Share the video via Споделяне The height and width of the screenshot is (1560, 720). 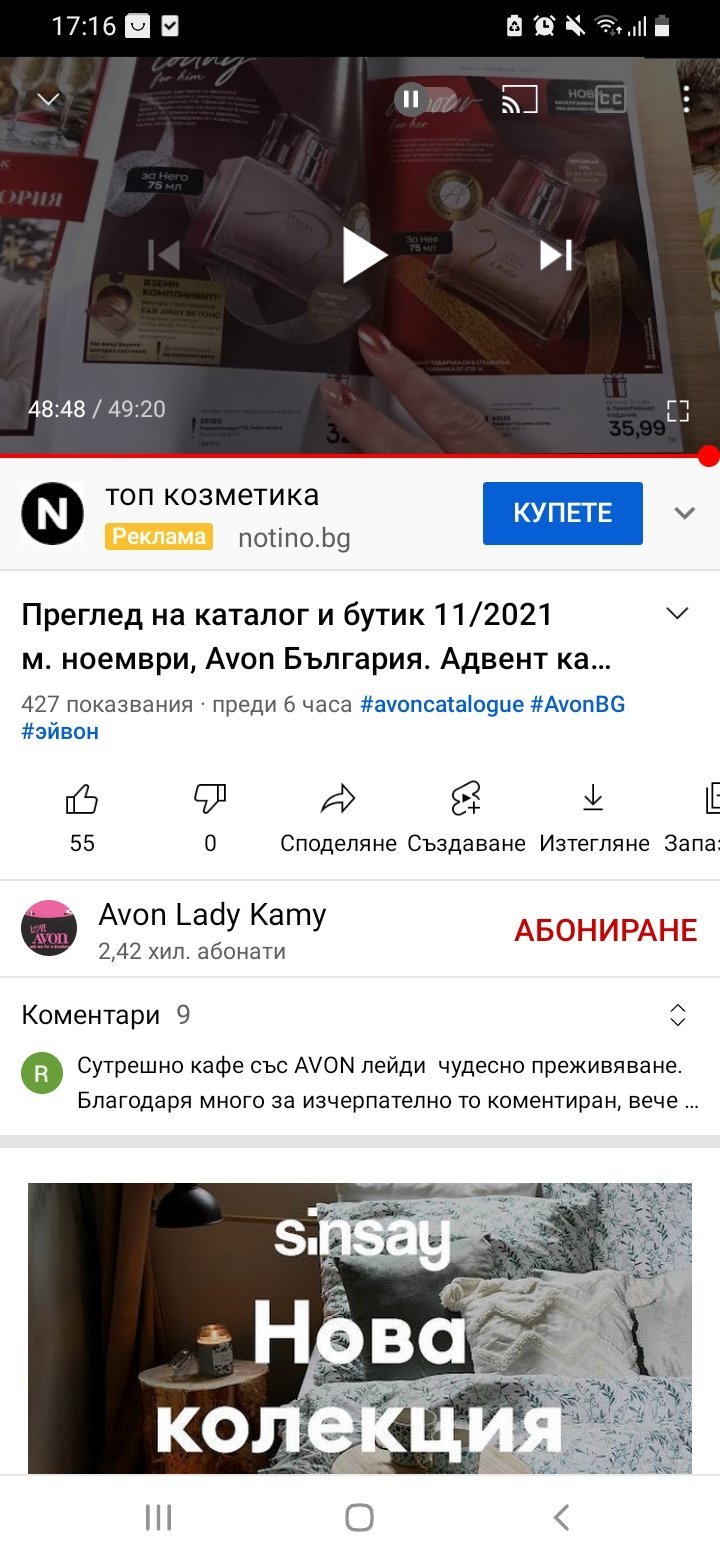338,815
